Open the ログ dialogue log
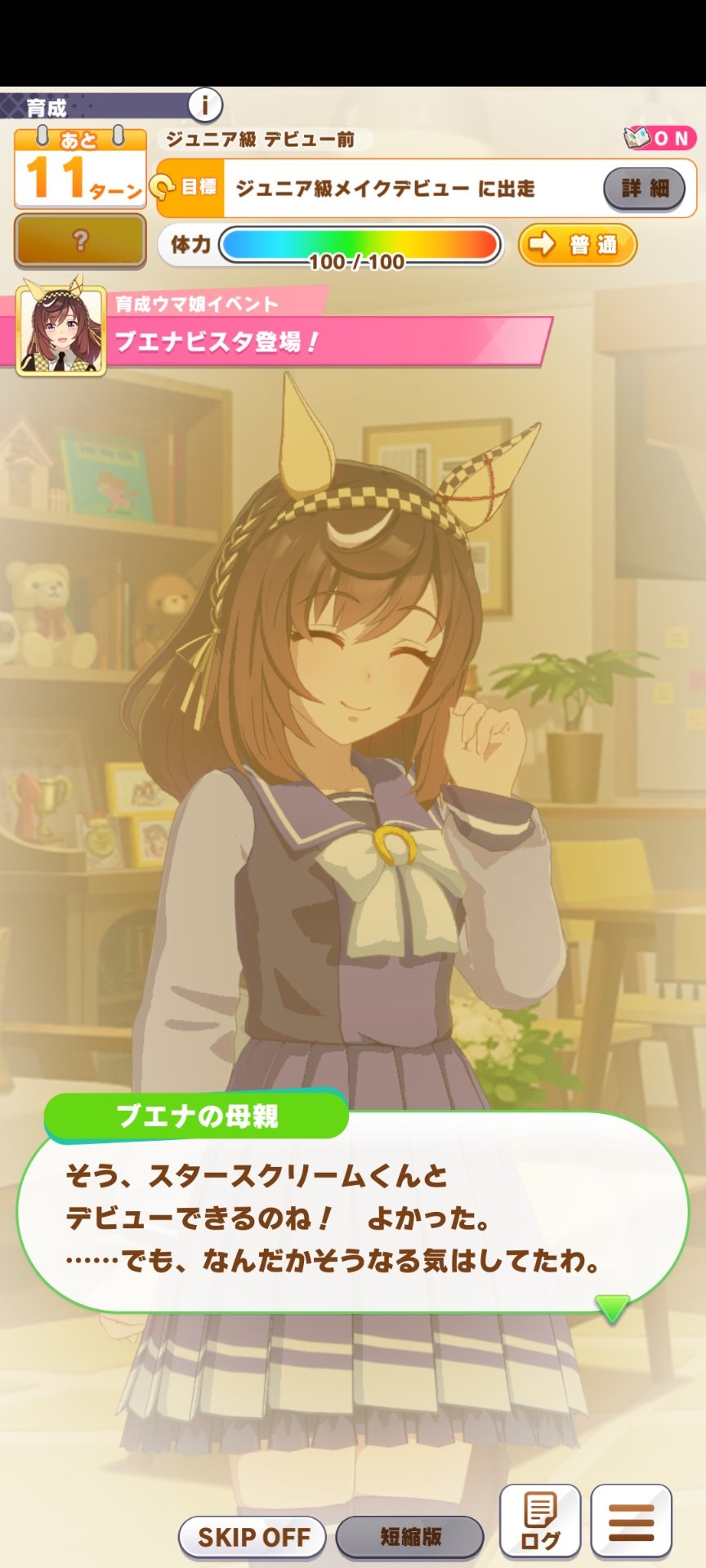706x1568 pixels. coord(540,1521)
